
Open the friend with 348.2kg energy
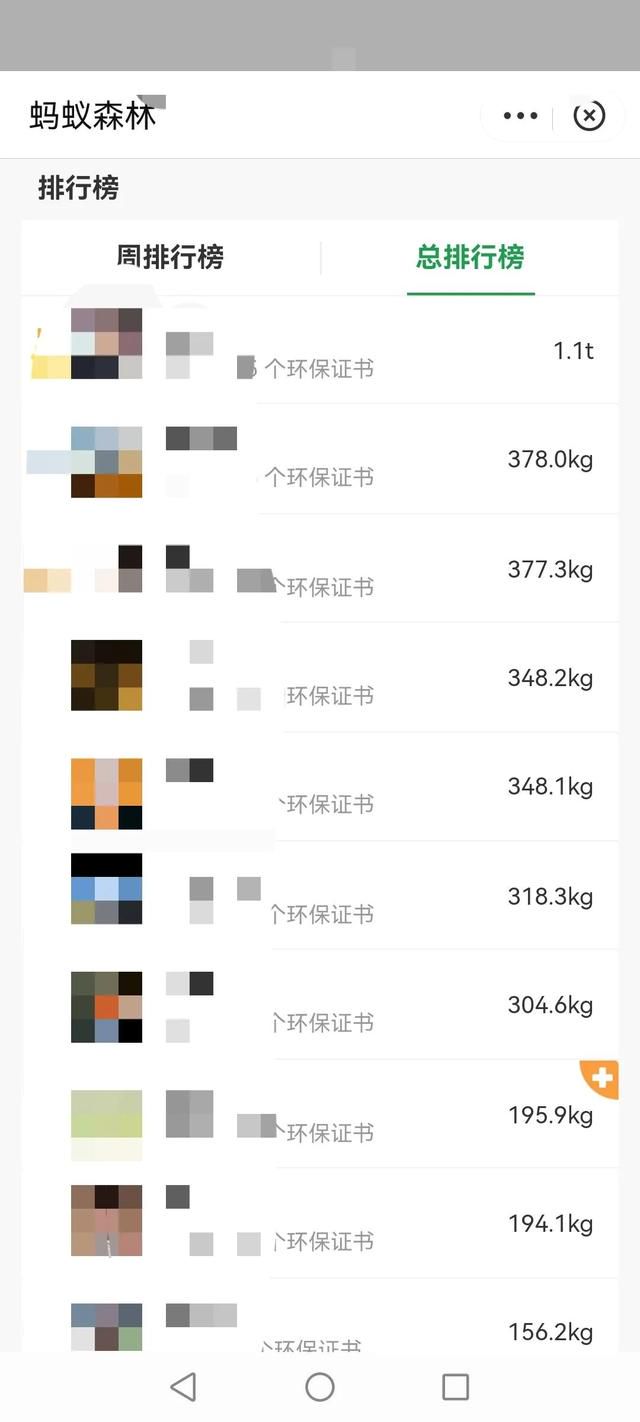(x=320, y=678)
